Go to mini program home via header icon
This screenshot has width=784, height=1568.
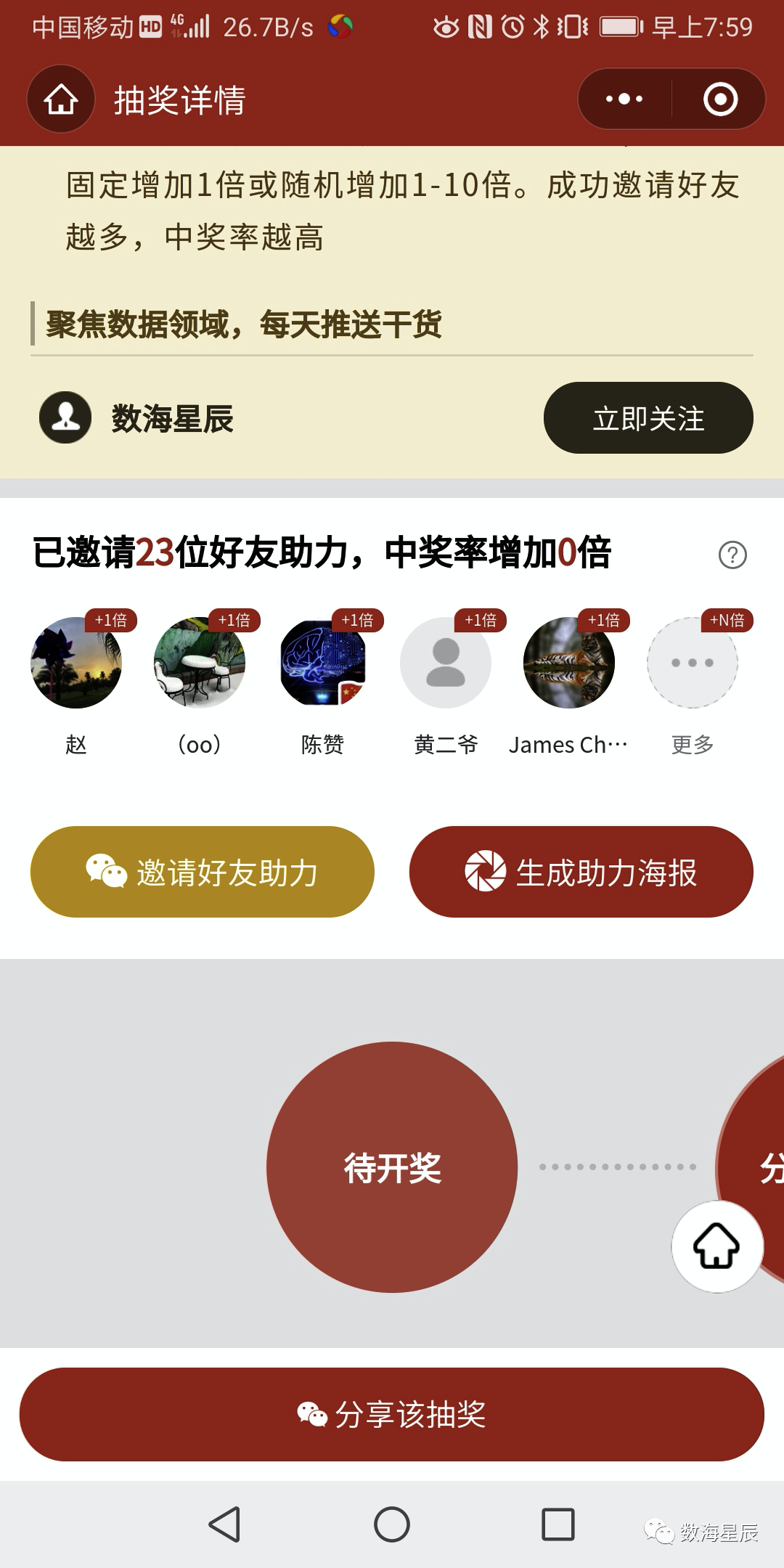(61, 99)
